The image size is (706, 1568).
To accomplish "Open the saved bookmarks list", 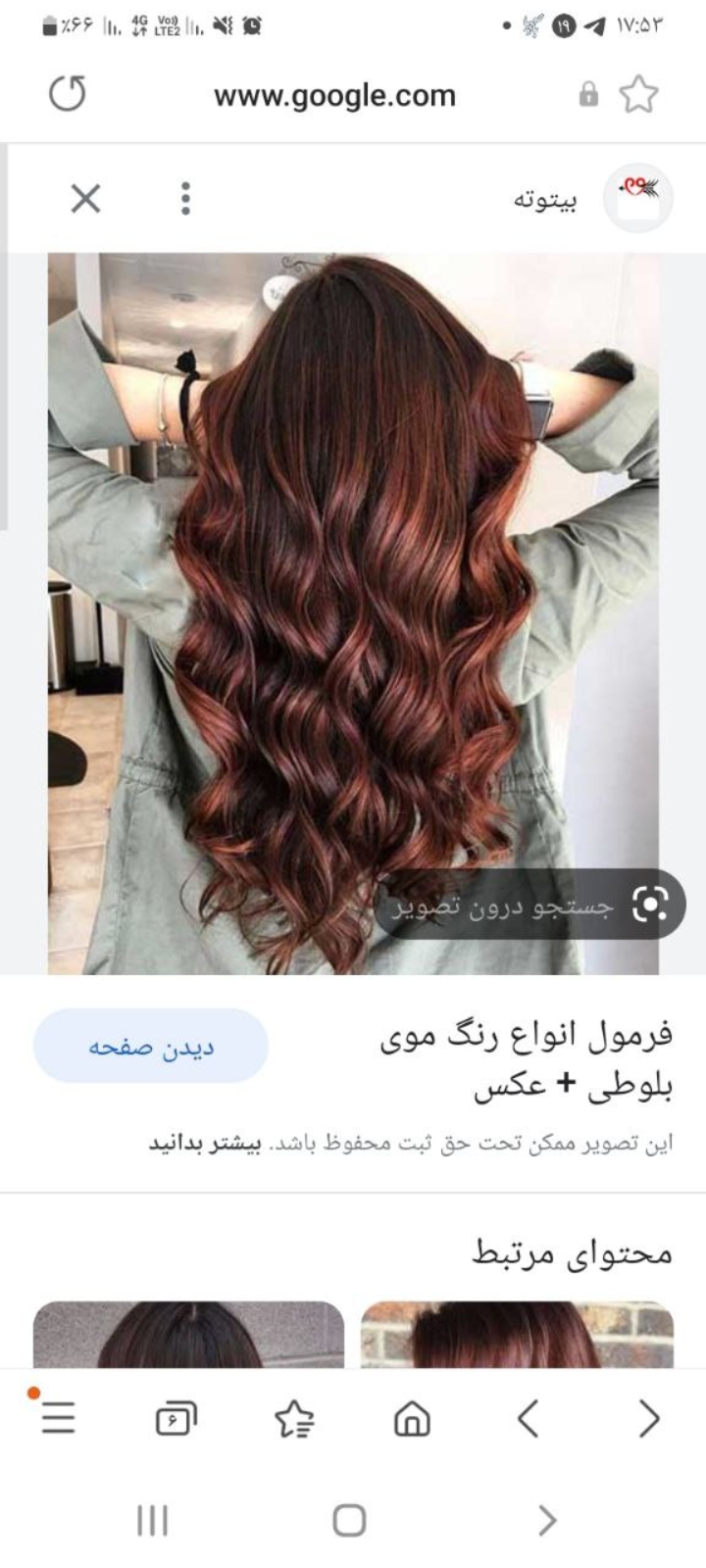I will pyautogui.click(x=294, y=1418).
